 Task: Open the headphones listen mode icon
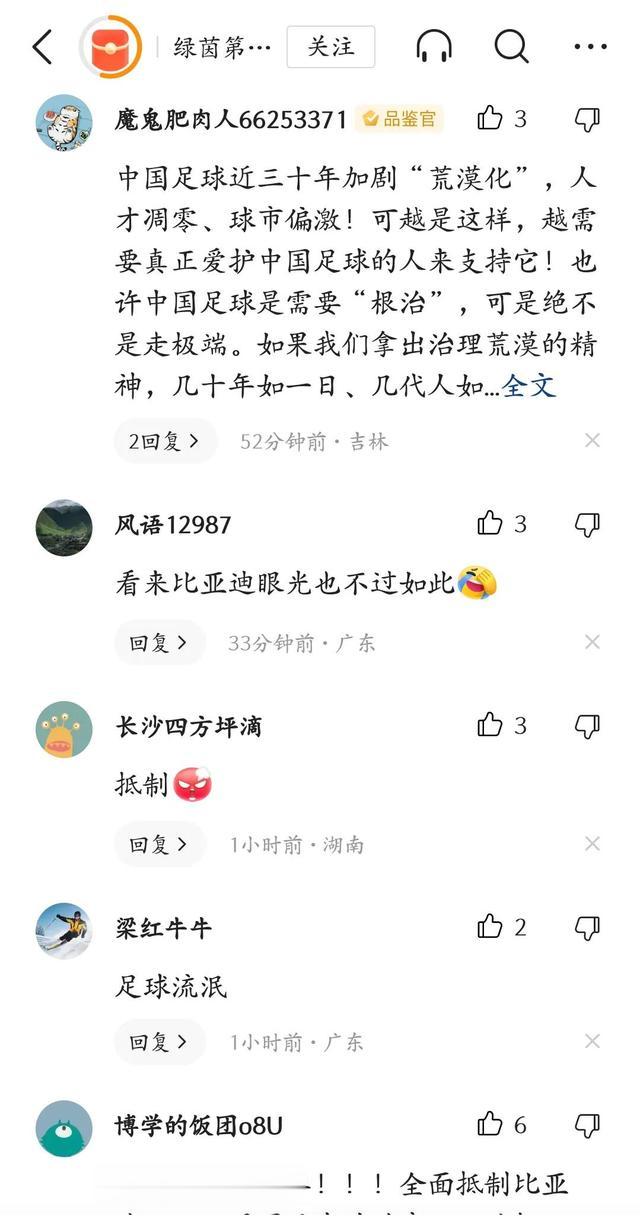point(434,47)
